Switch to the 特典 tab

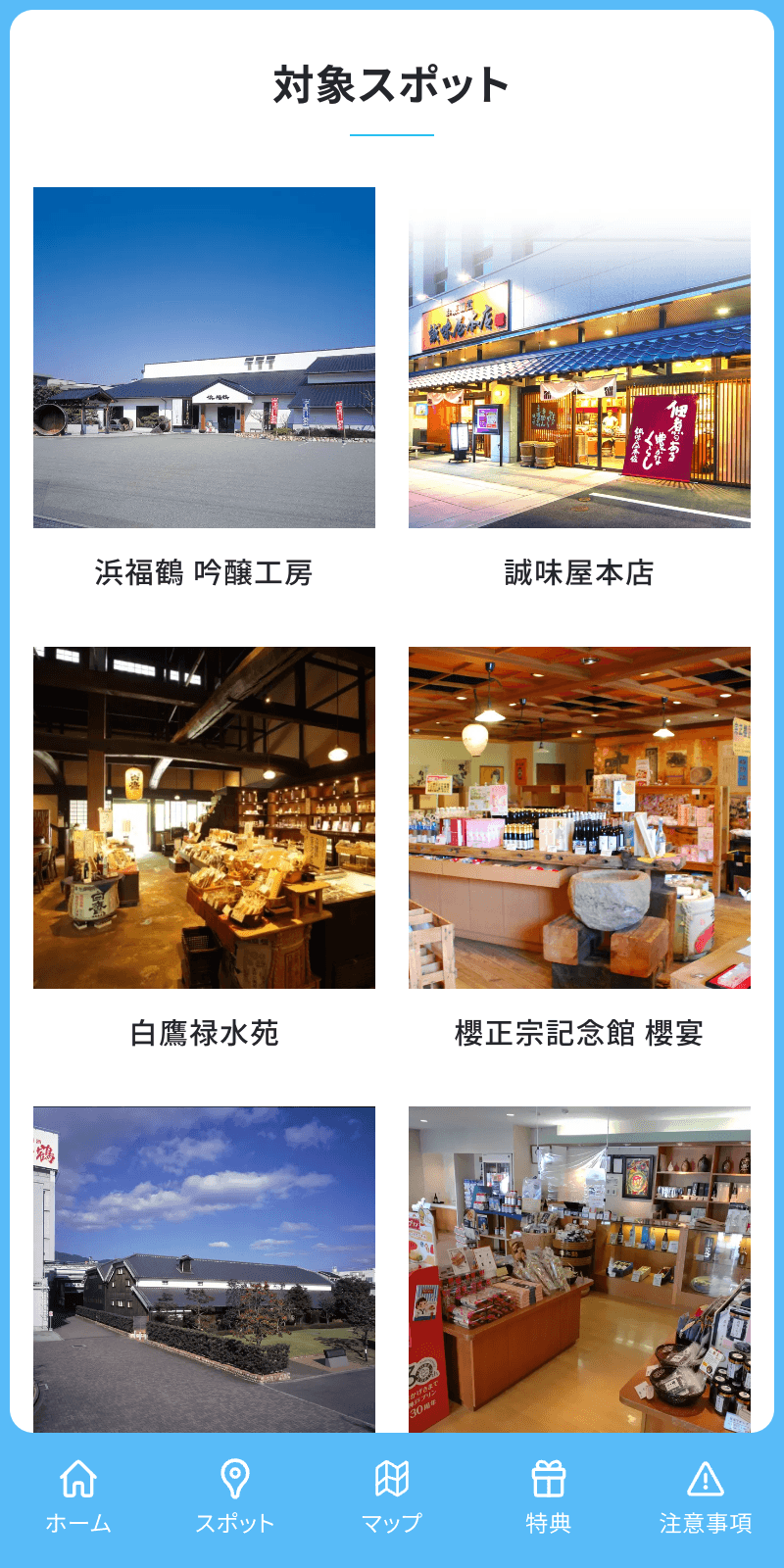[x=549, y=1496]
